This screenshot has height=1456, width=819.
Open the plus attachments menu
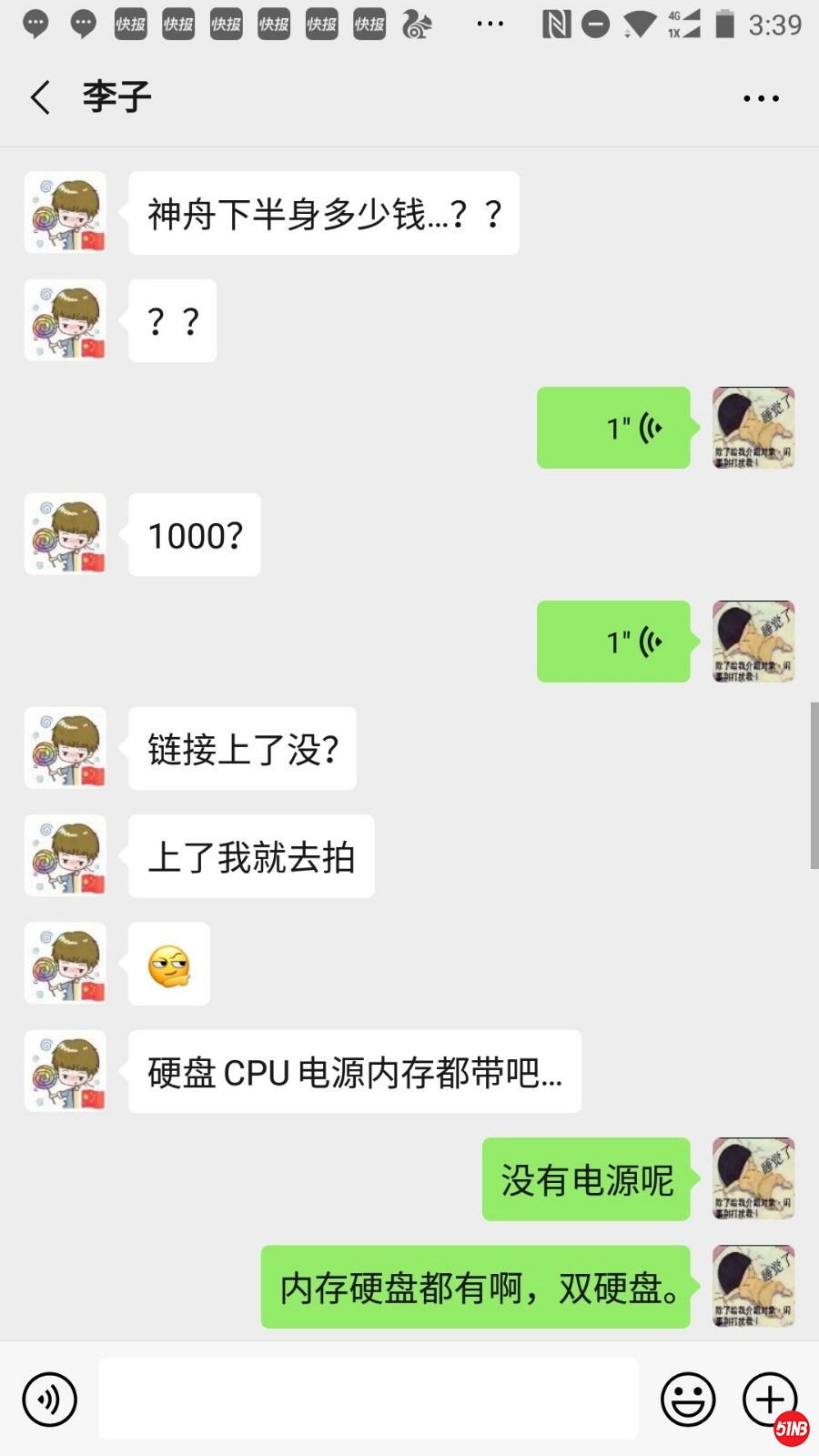[769, 1398]
